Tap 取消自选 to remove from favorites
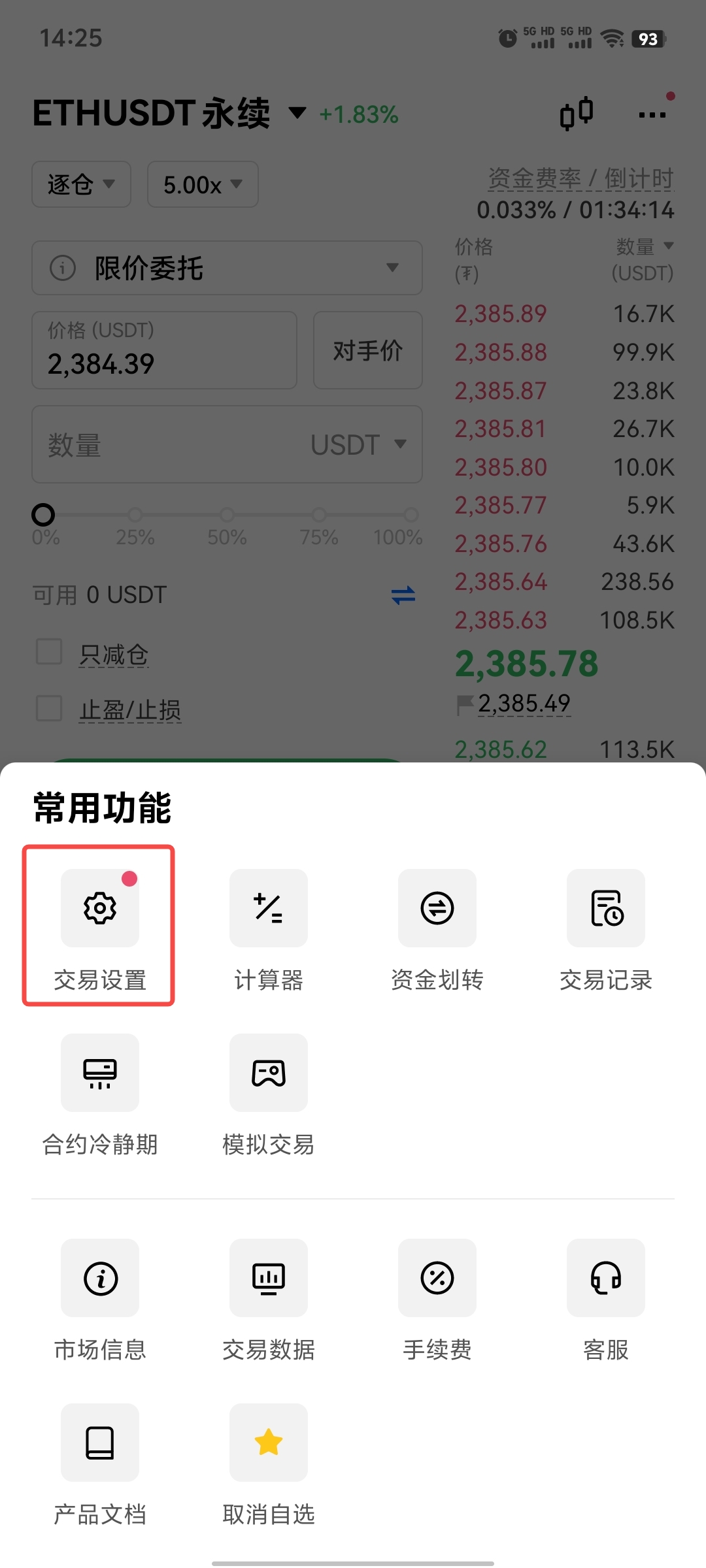This screenshot has width=706, height=1568. tap(269, 1443)
